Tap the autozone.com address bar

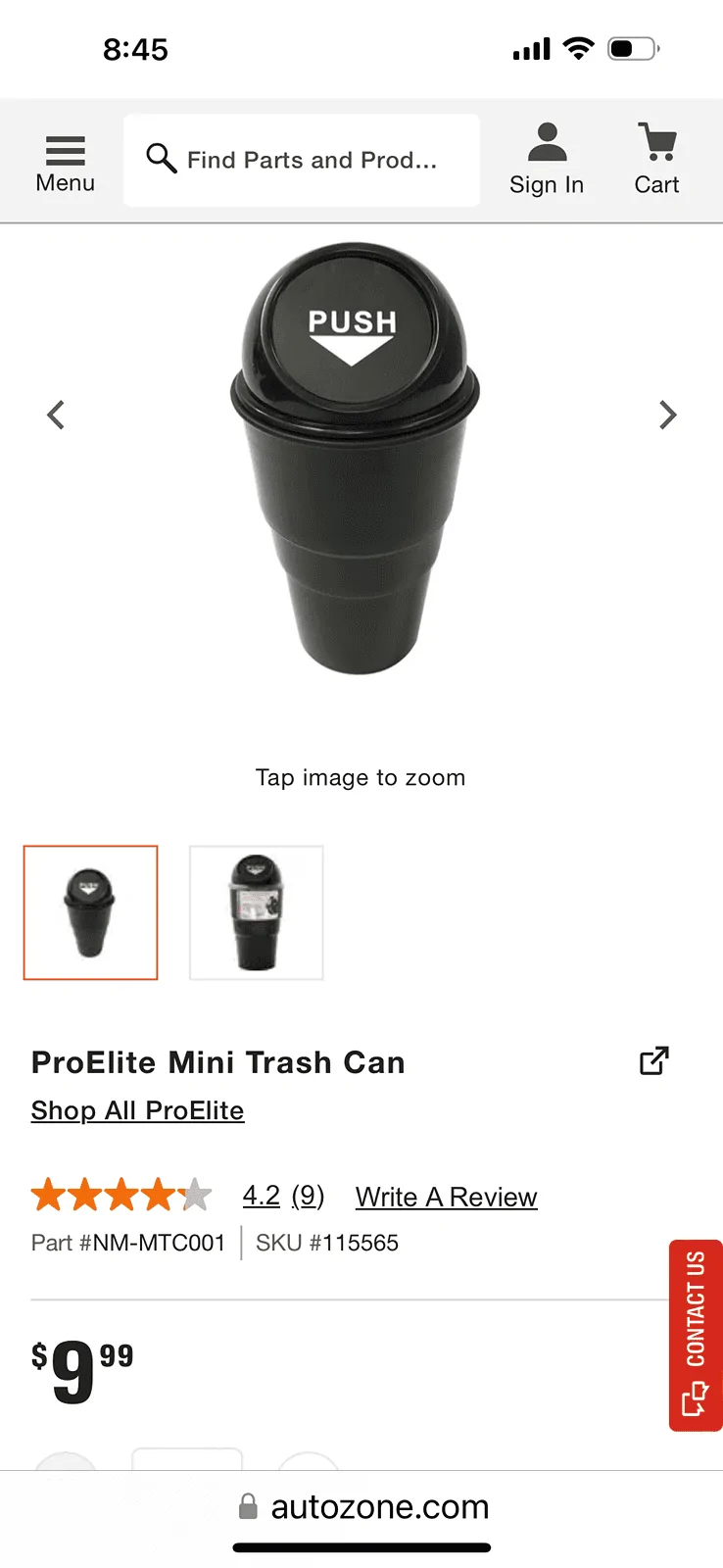point(362,1506)
